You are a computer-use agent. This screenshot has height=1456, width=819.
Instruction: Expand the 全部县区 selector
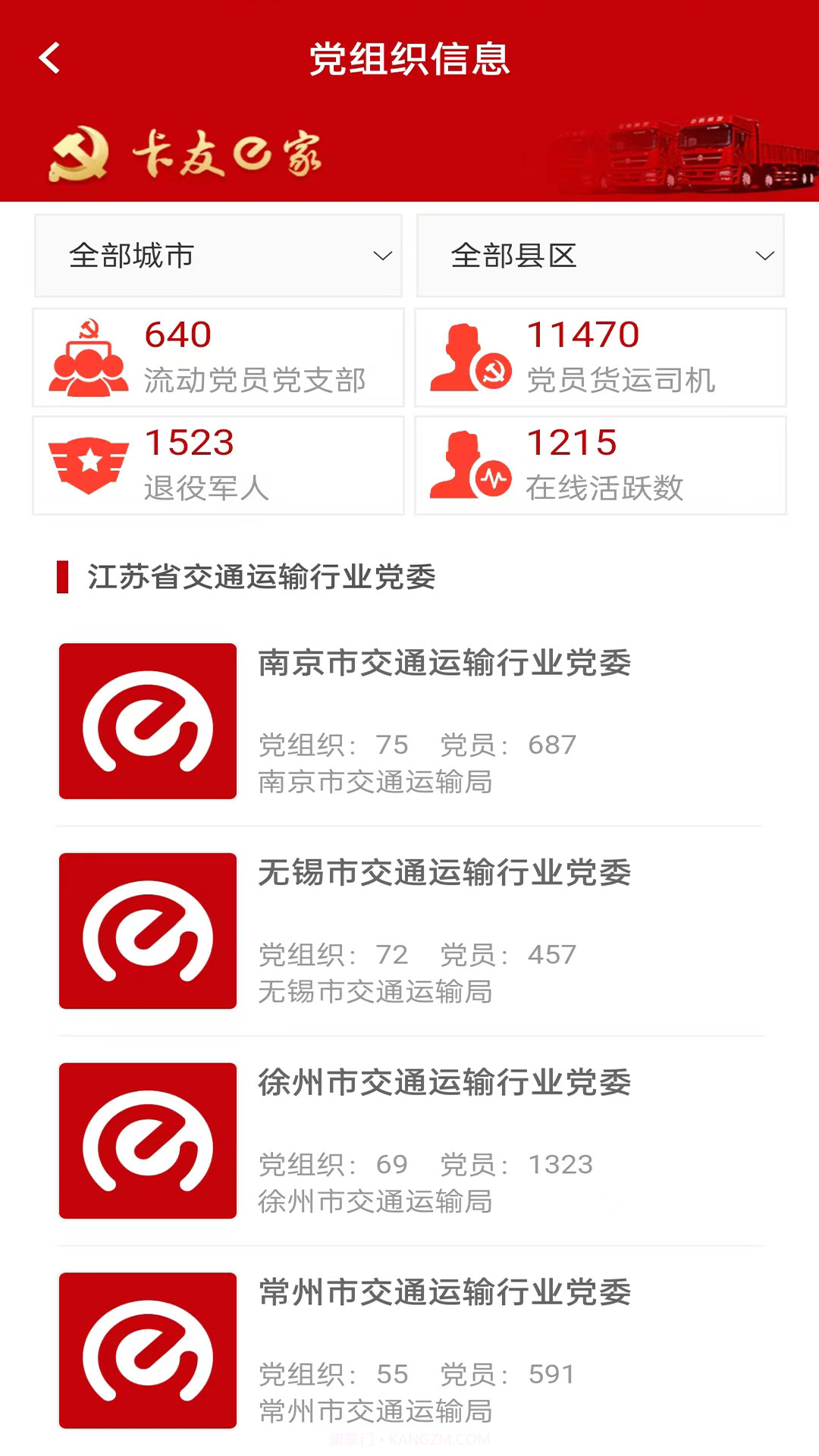pyautogui.click(x=600, y=256)
